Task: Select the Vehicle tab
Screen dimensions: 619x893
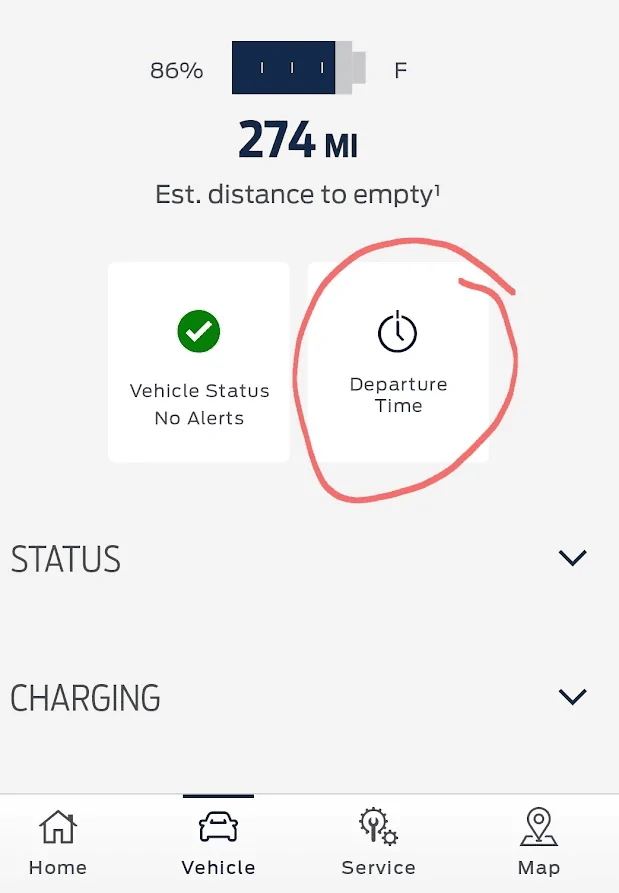Action: click(x=218, y=845)
